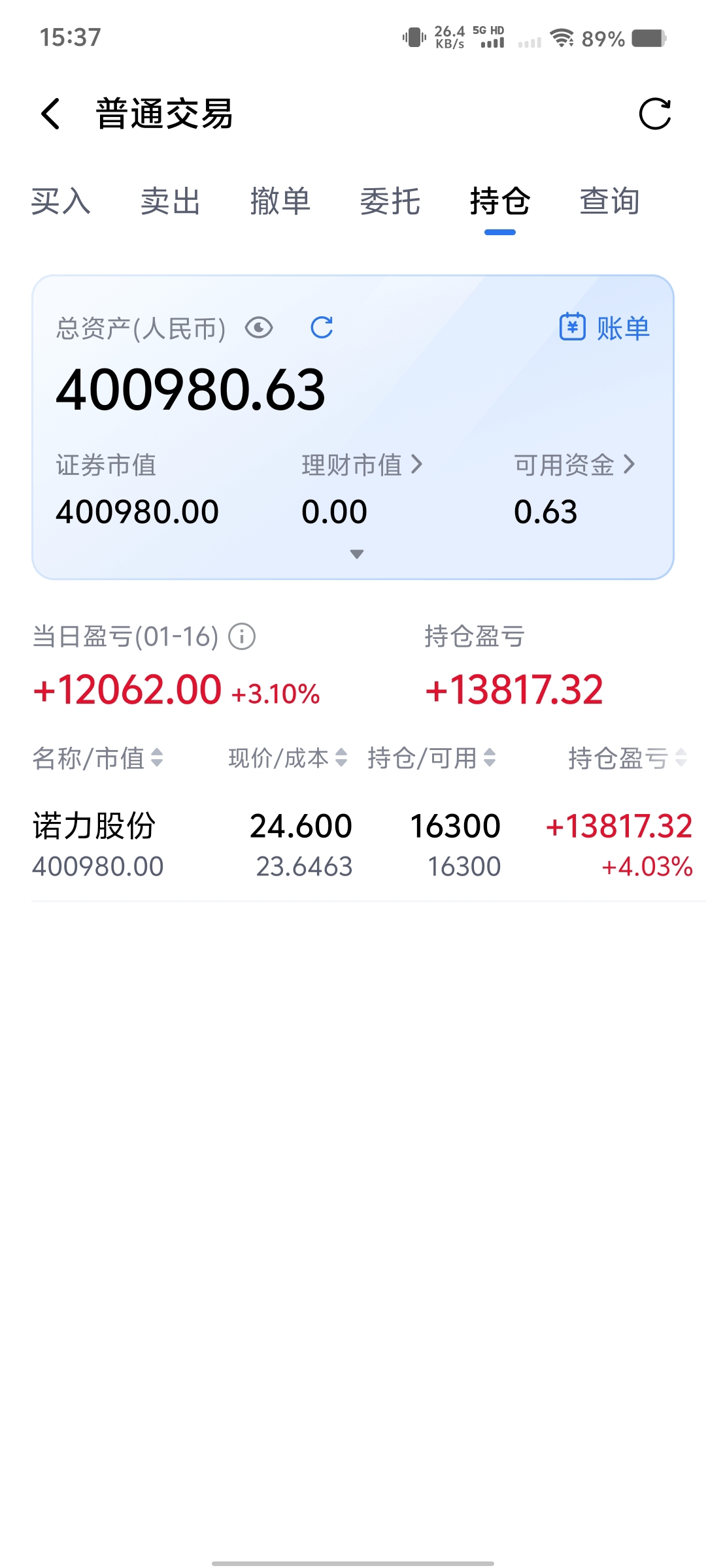The width and height of the screenshot is (706, 1568).
Task: Select the 持仓 tab
Action: pos(500,201)
